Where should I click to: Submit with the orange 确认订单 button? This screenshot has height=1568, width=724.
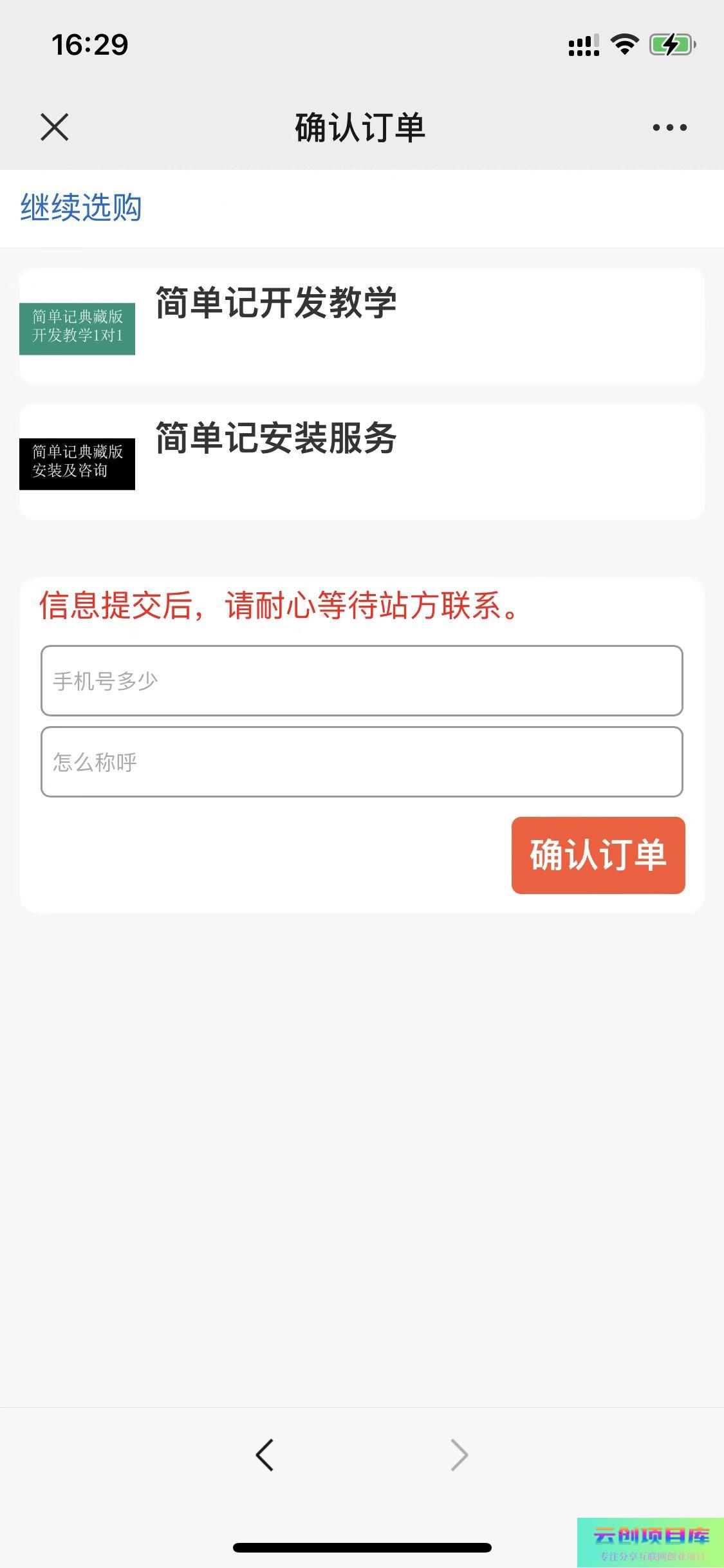click(598, 855)
